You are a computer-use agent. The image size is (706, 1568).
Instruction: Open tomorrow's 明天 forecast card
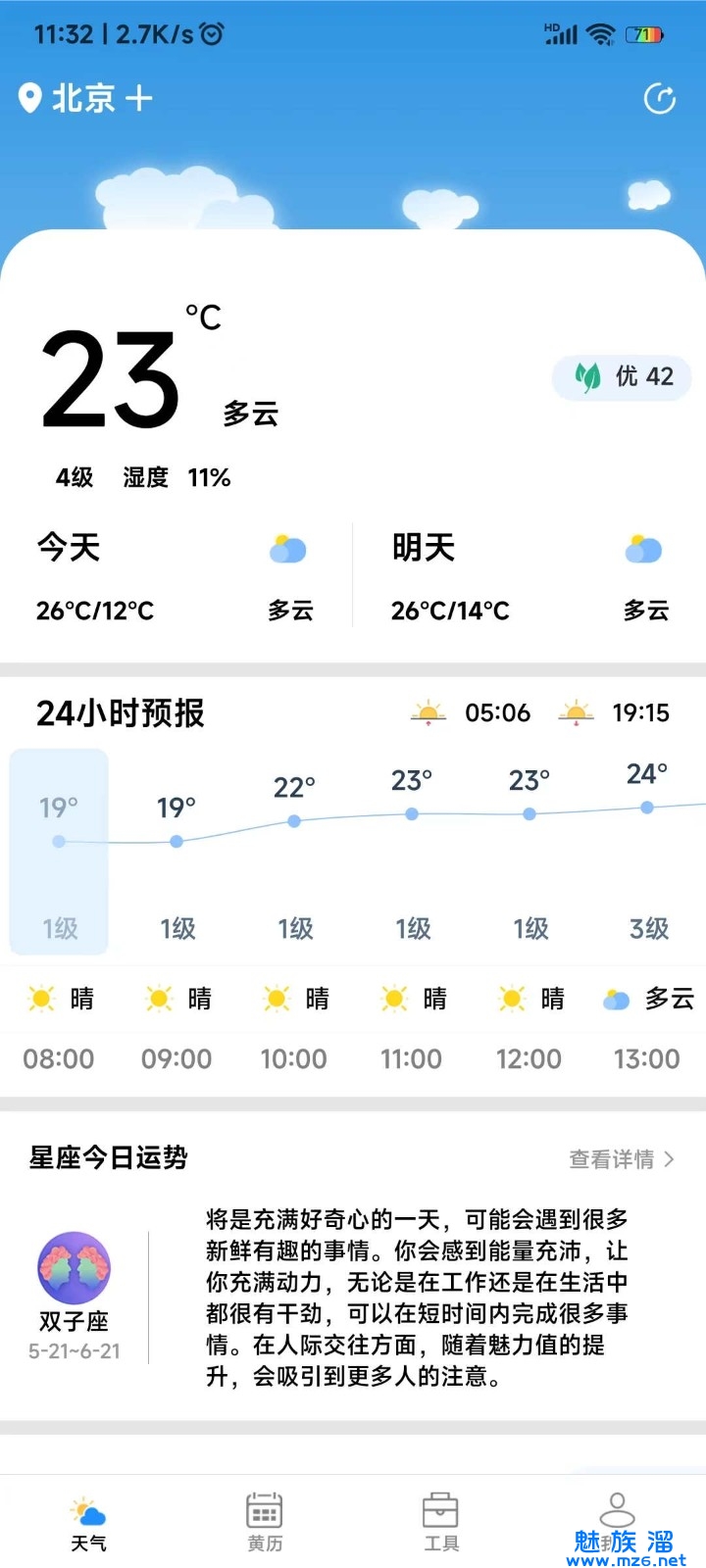(529, 577)
